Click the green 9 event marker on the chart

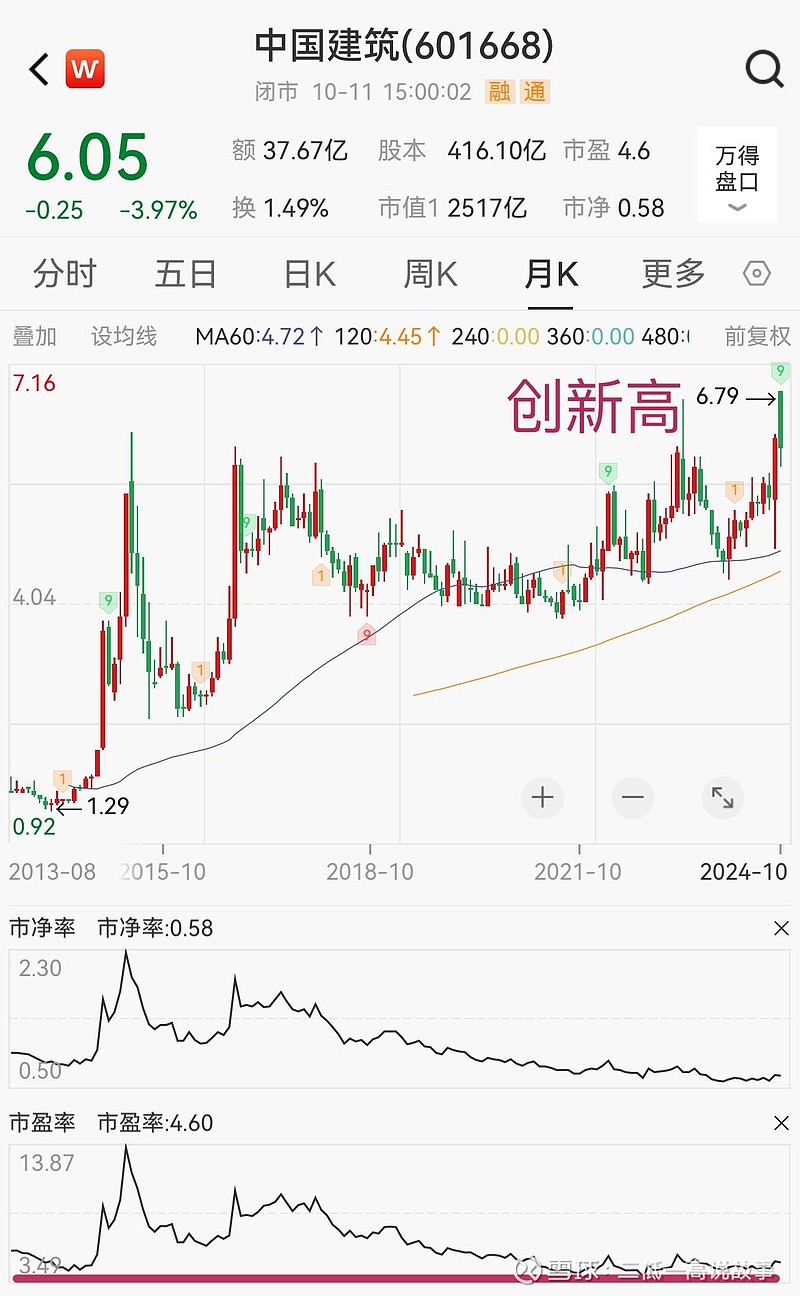(x=608, y=470)
